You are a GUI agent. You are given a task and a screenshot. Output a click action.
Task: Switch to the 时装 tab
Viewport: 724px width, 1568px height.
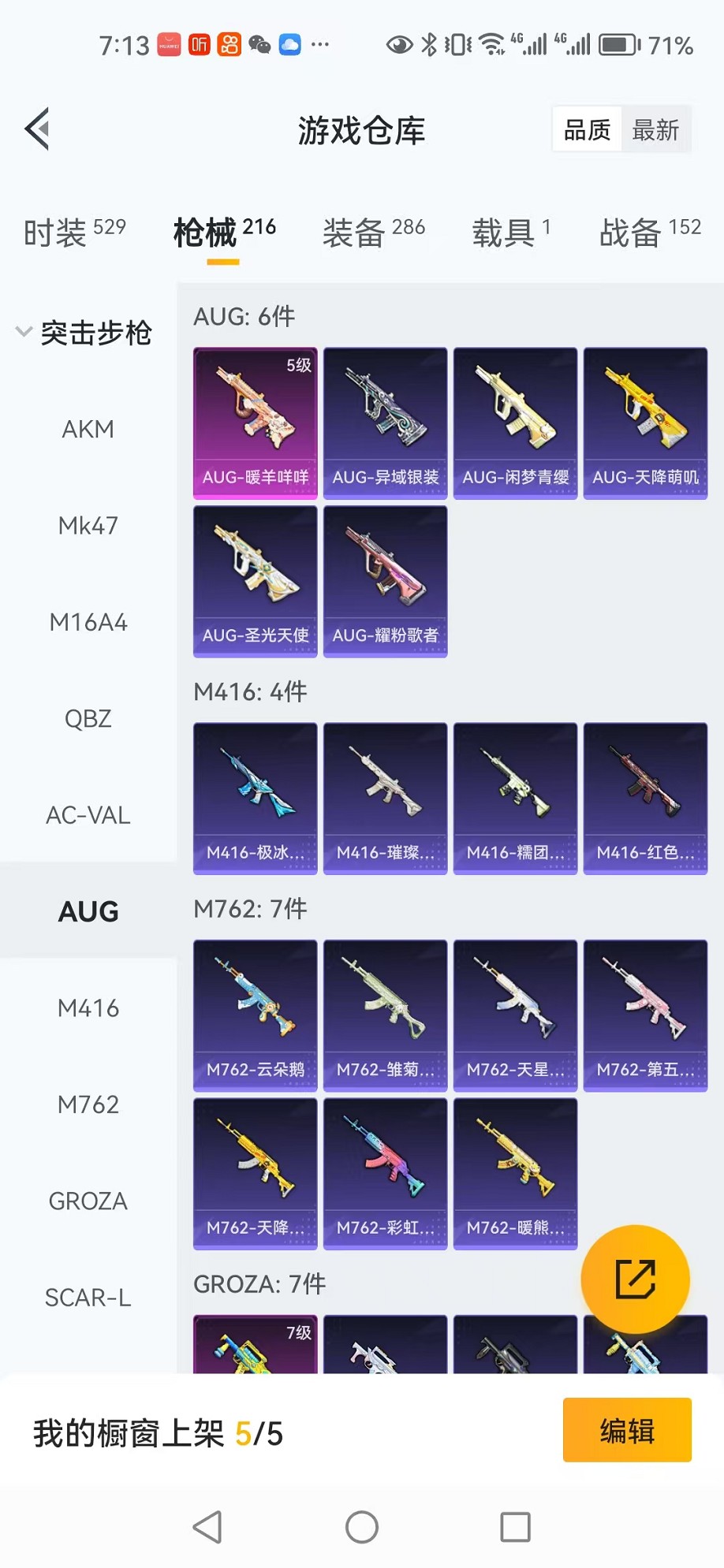(x=74, y=233)
